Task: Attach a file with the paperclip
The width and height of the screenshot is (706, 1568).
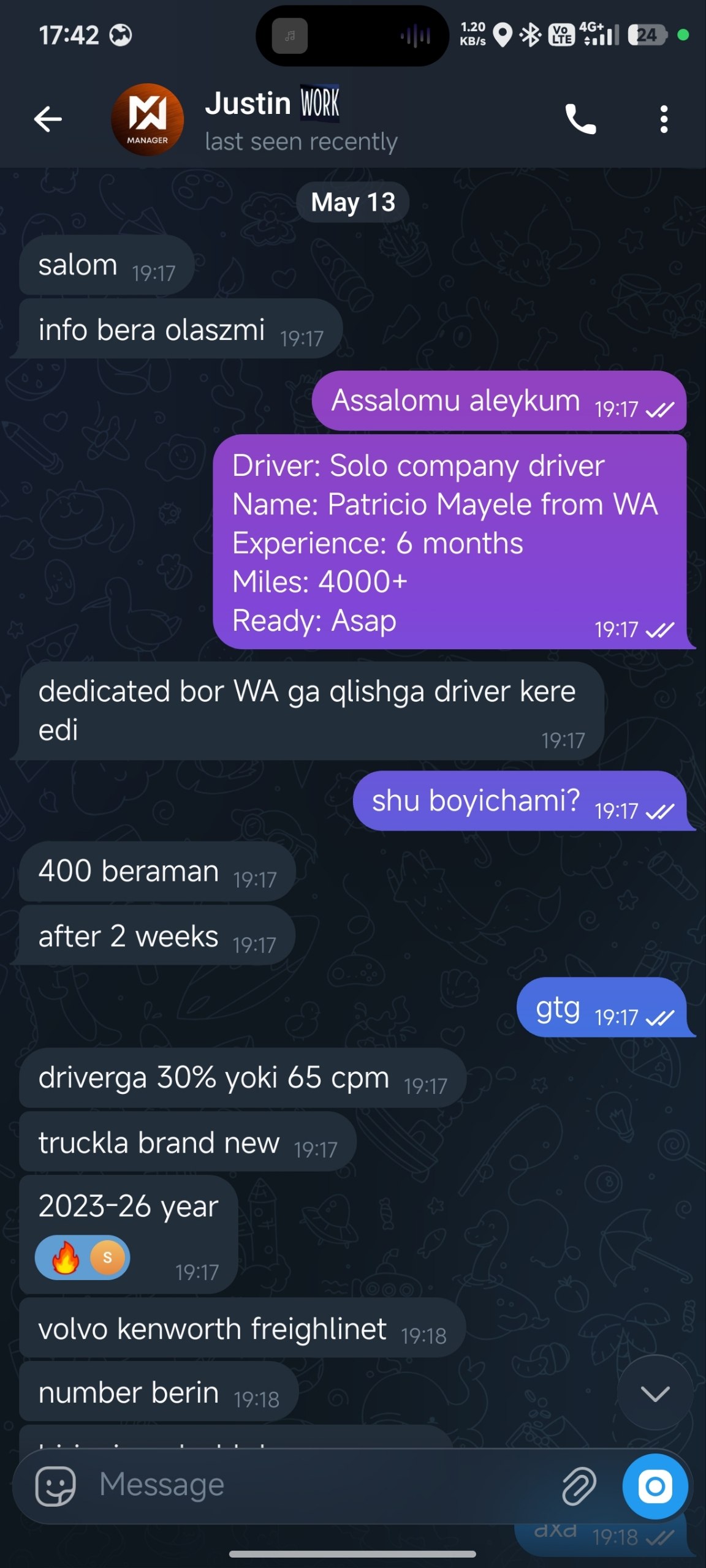Action: 579,1486
